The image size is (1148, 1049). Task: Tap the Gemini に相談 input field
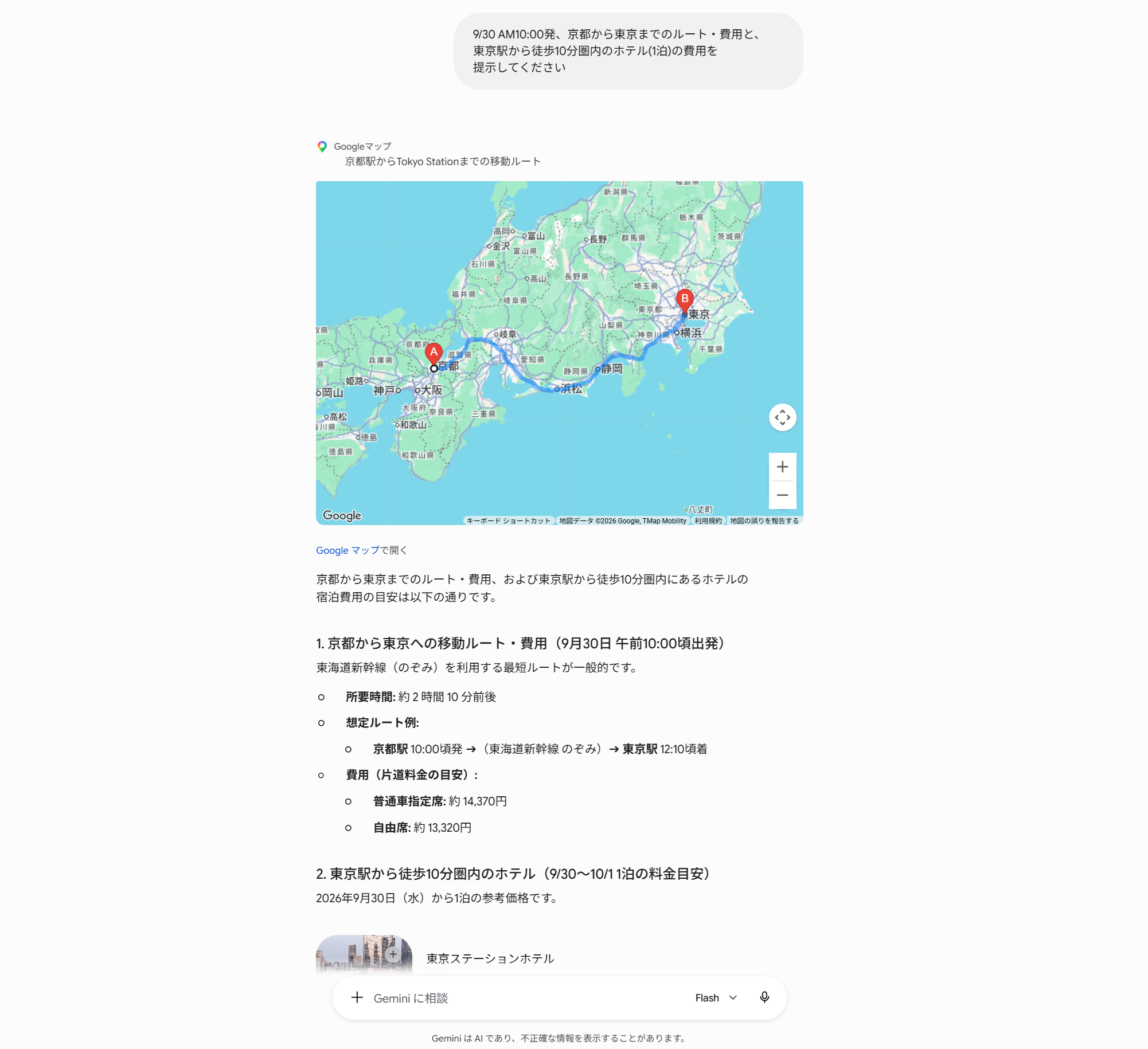(x=528, y=998)
